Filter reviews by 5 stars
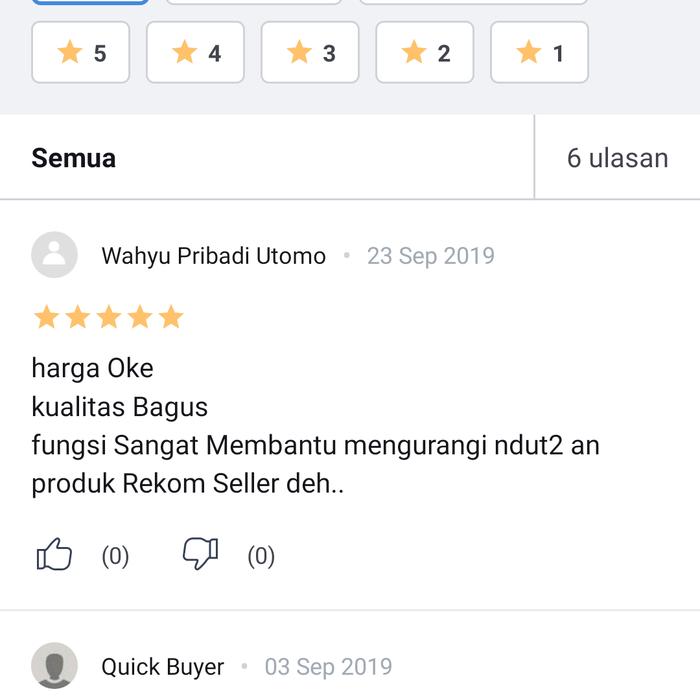 (x=81, y=53)
